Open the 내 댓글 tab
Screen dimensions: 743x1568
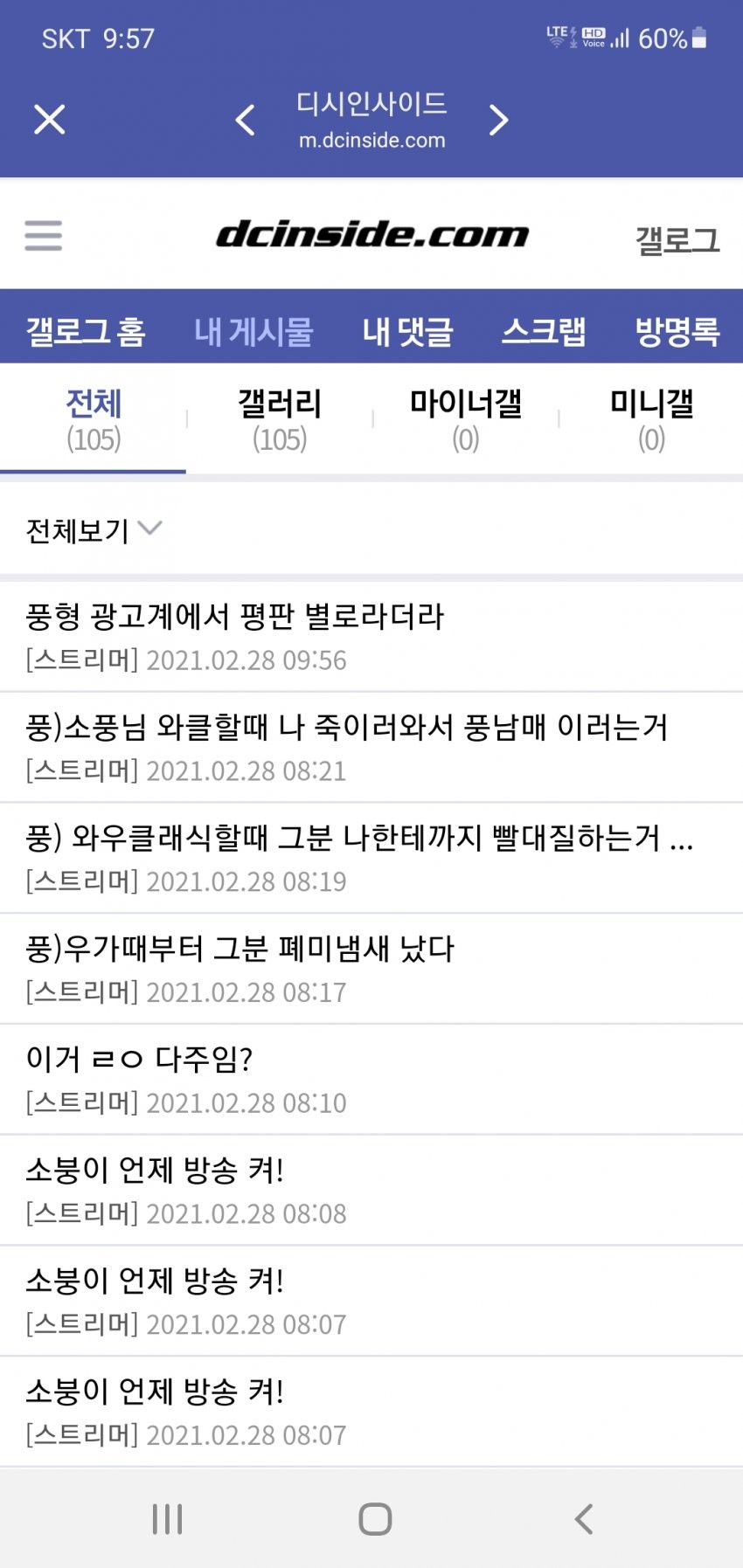(407, 332)
